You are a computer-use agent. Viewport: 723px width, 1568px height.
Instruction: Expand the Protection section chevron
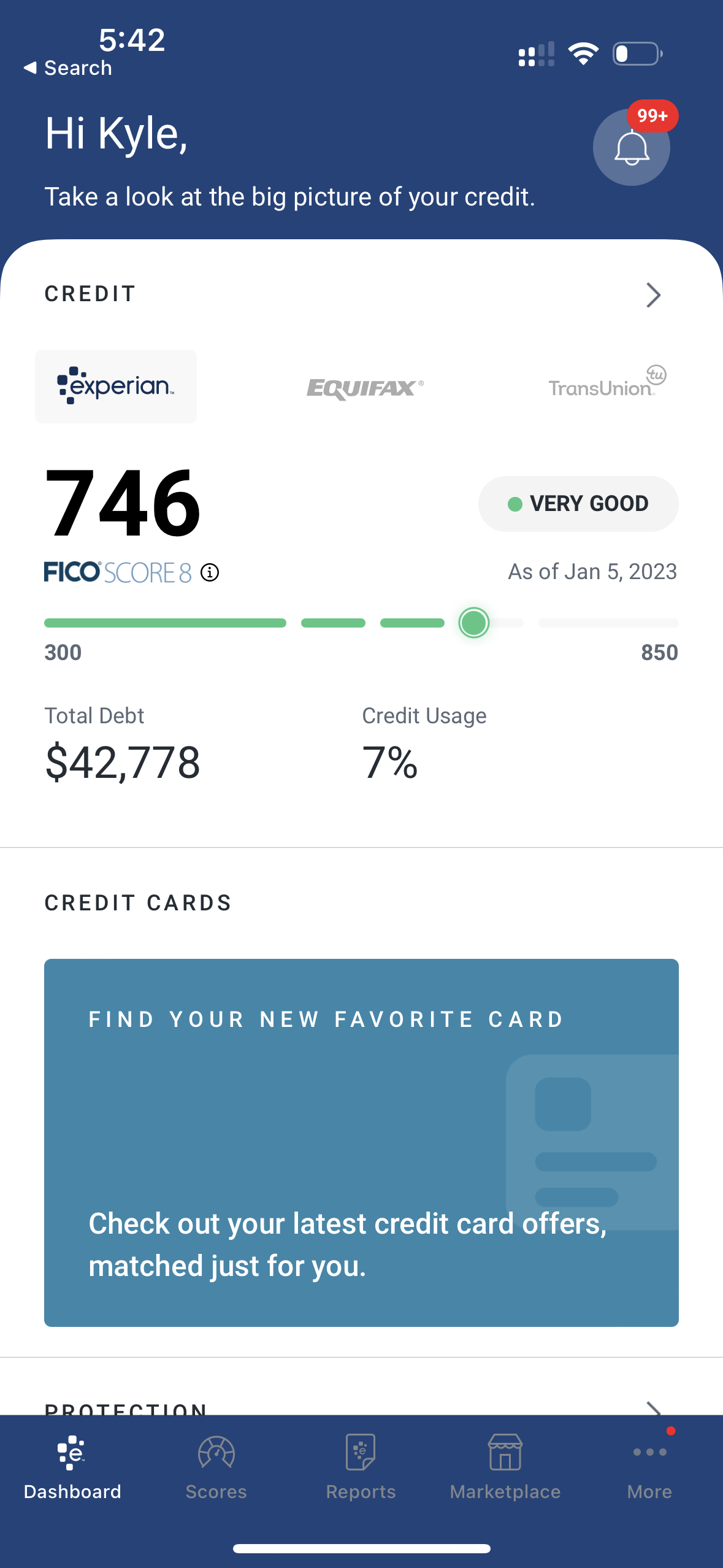tap(654, 1407)
